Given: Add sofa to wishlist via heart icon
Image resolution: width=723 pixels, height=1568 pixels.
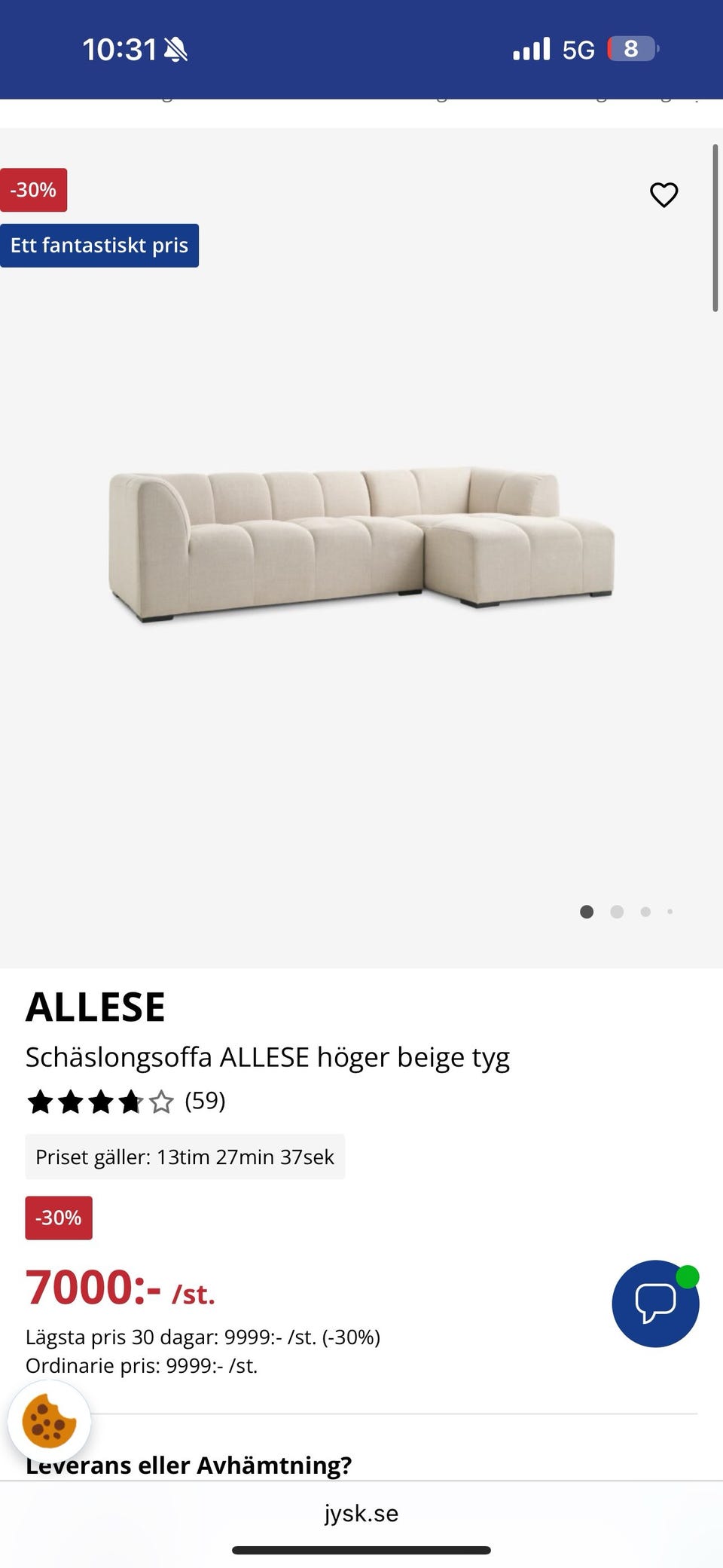Looking at the screenshot, I should 664,195.
